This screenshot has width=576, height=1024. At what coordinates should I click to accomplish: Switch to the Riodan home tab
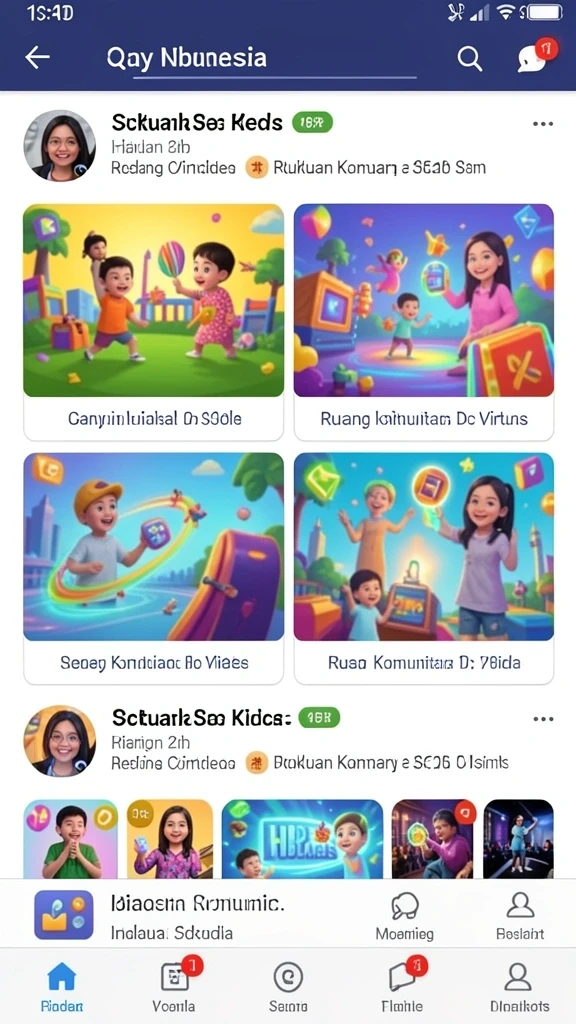point(62,987)
